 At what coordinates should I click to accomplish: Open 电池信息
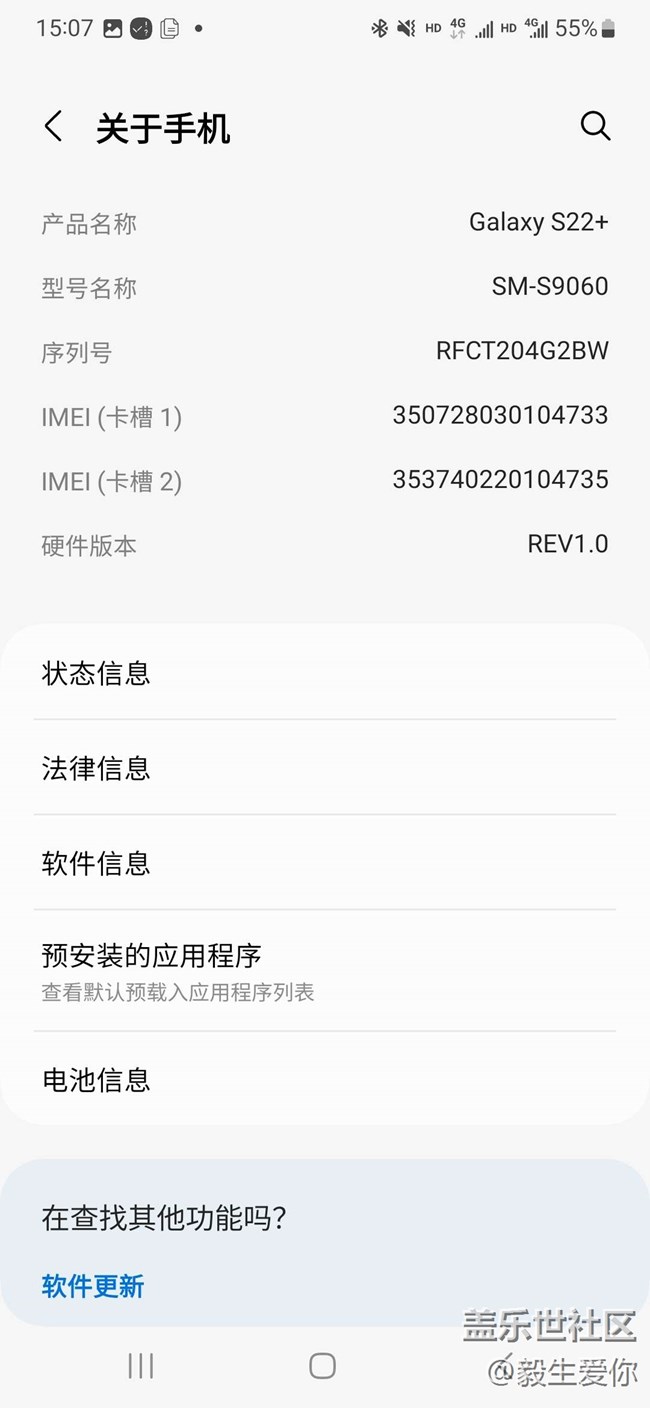point(325,1079)
